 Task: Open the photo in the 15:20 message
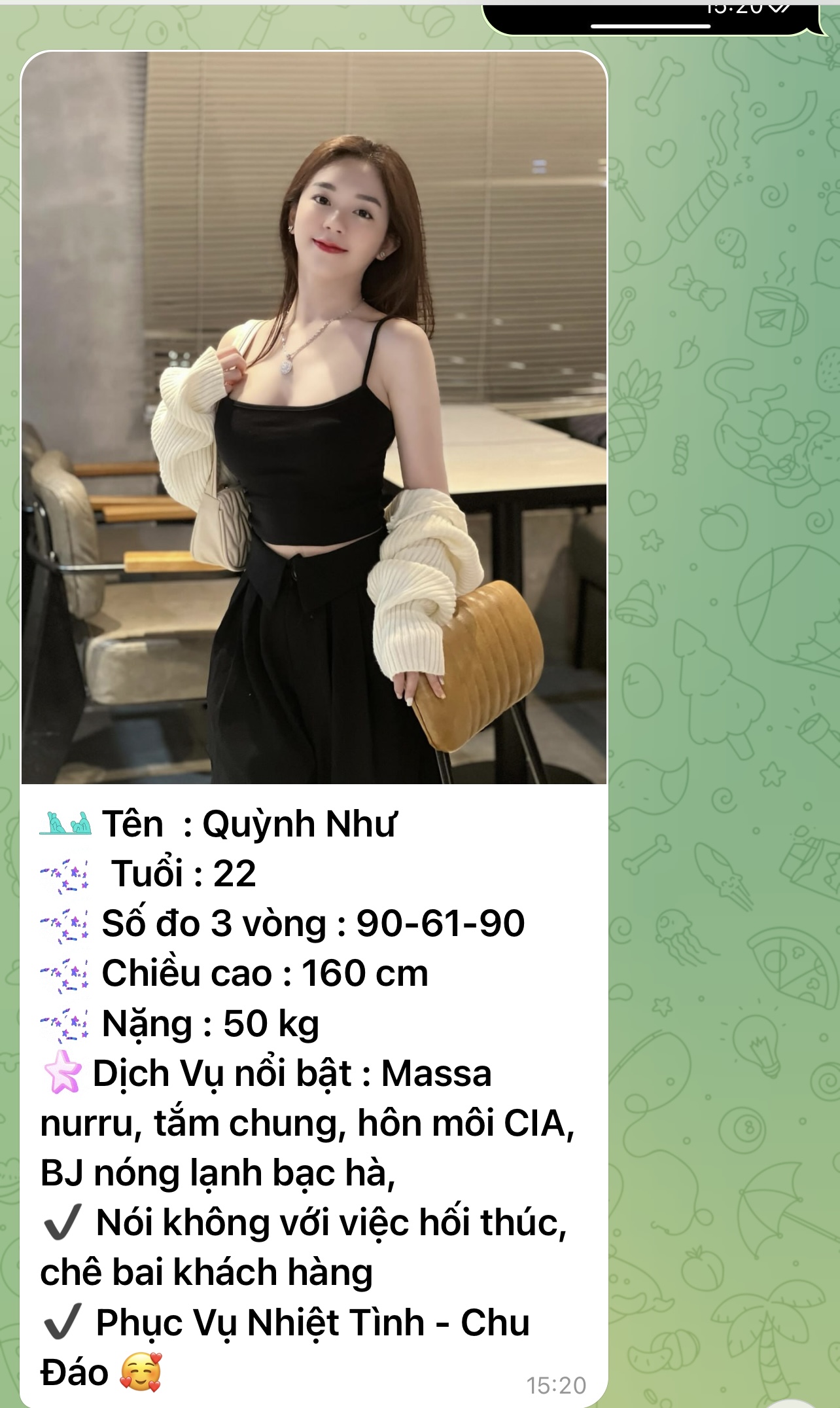tap(314, 418)
